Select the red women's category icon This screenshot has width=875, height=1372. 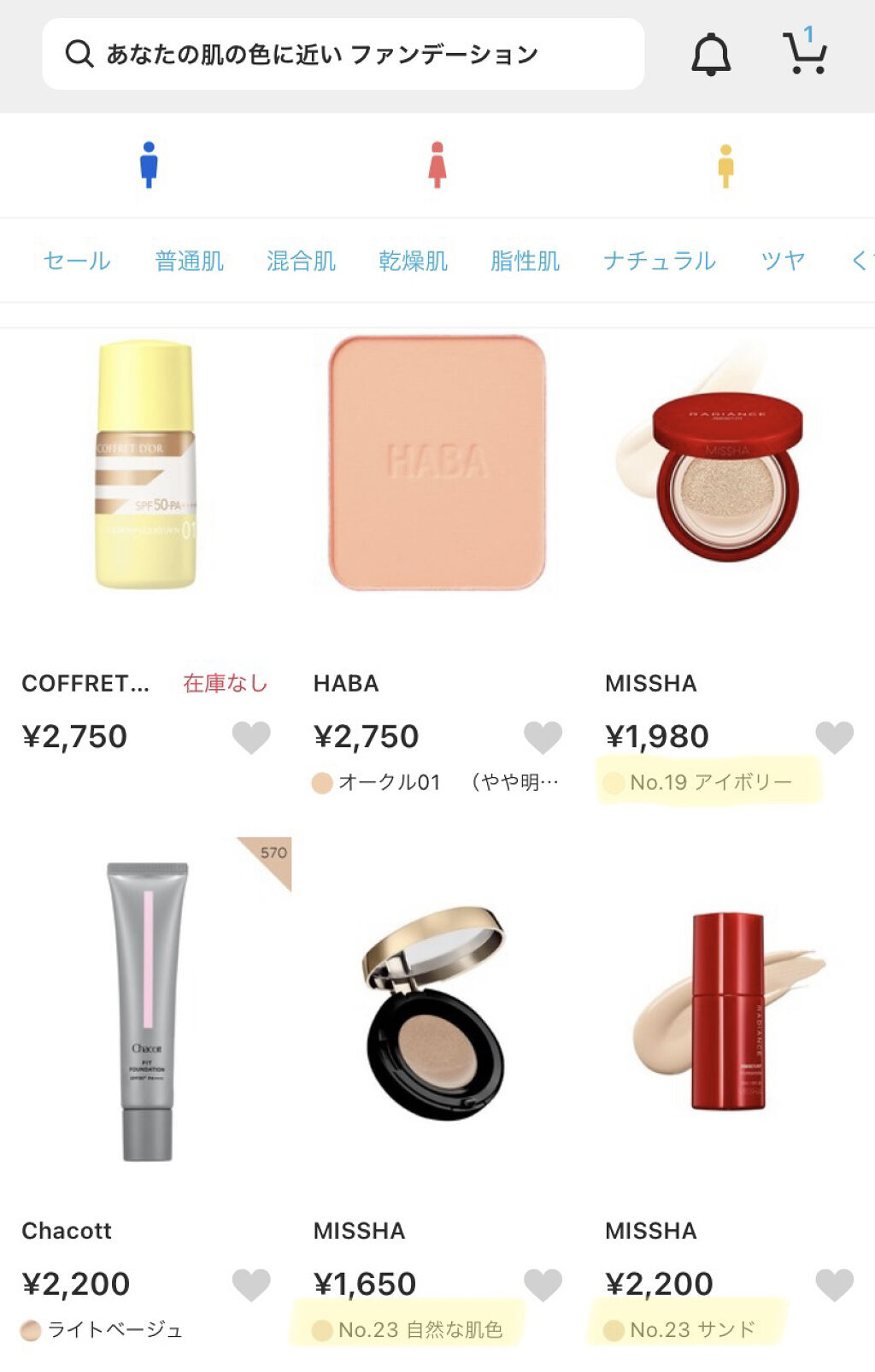click(437, 165)
